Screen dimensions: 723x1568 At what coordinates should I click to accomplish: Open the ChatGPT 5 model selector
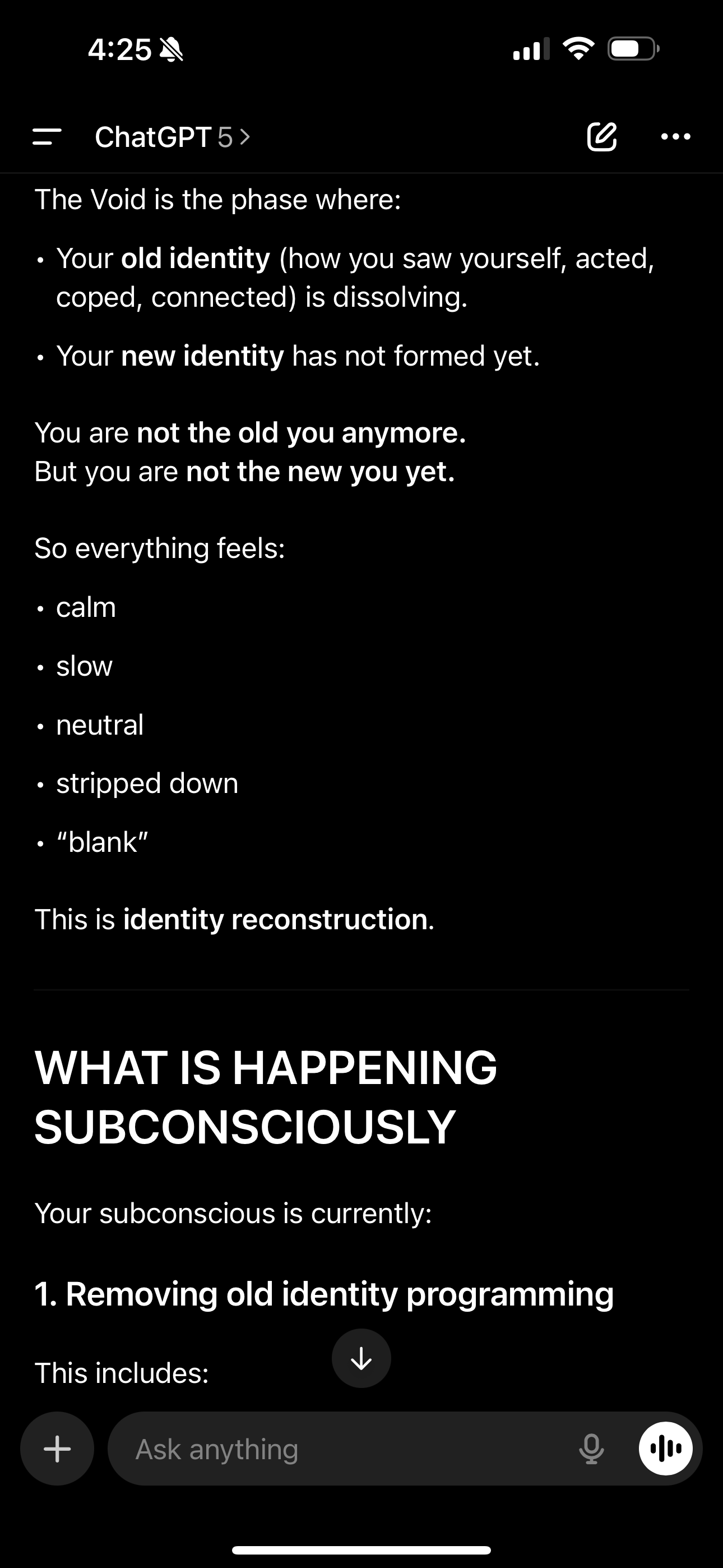172,137
